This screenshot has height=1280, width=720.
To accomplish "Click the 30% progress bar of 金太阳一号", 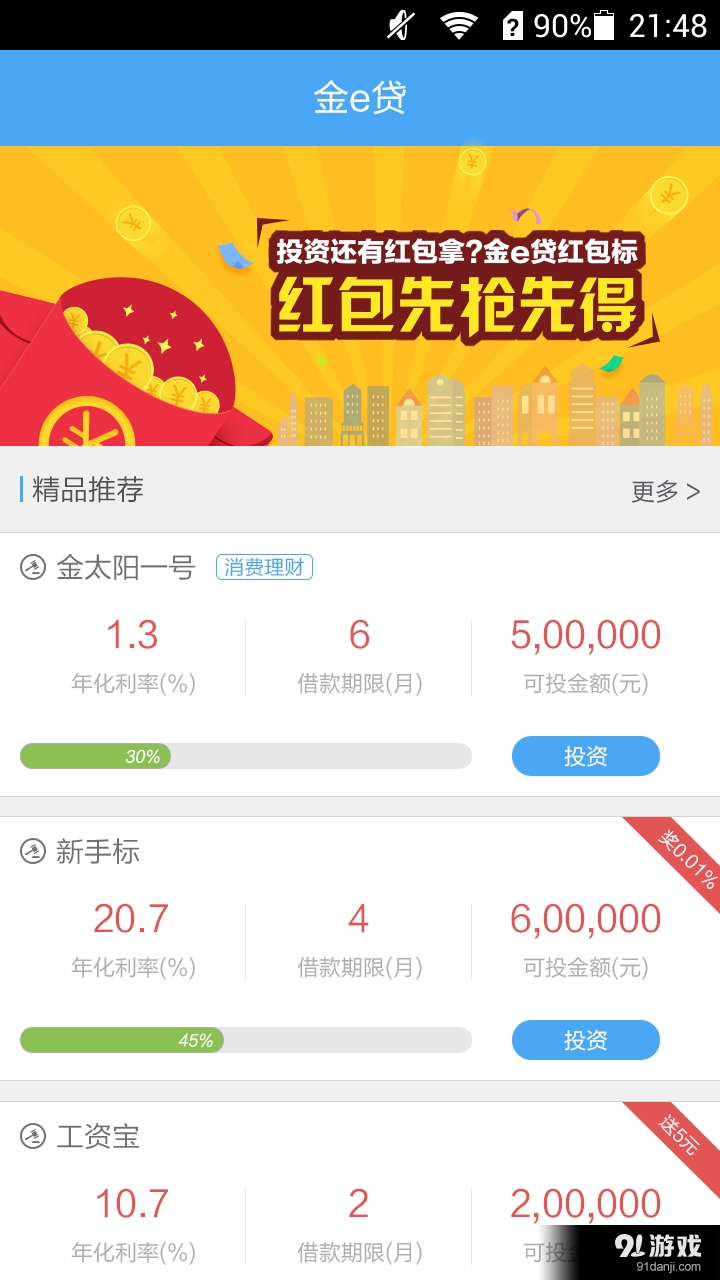I will (245, 755).
